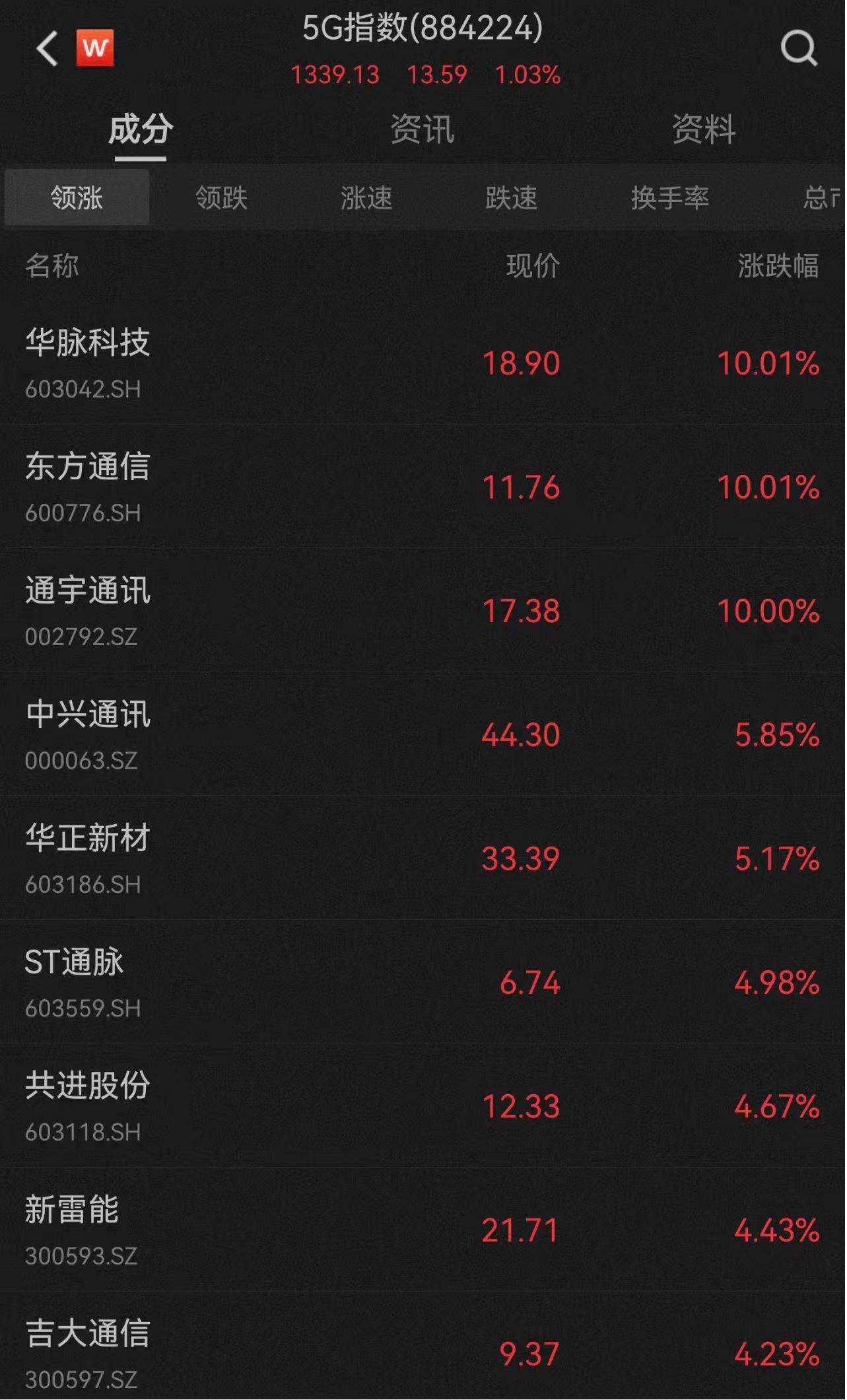Select the 换手率 filter
The image size is (847, 1400).
coord(670,197)
